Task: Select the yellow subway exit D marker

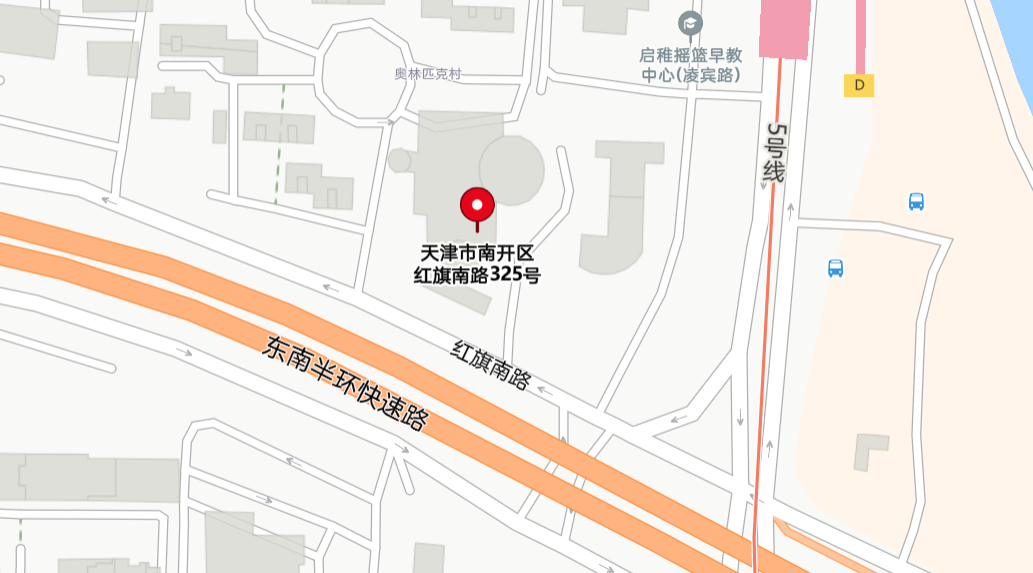Action: click(x=859, y=85)
